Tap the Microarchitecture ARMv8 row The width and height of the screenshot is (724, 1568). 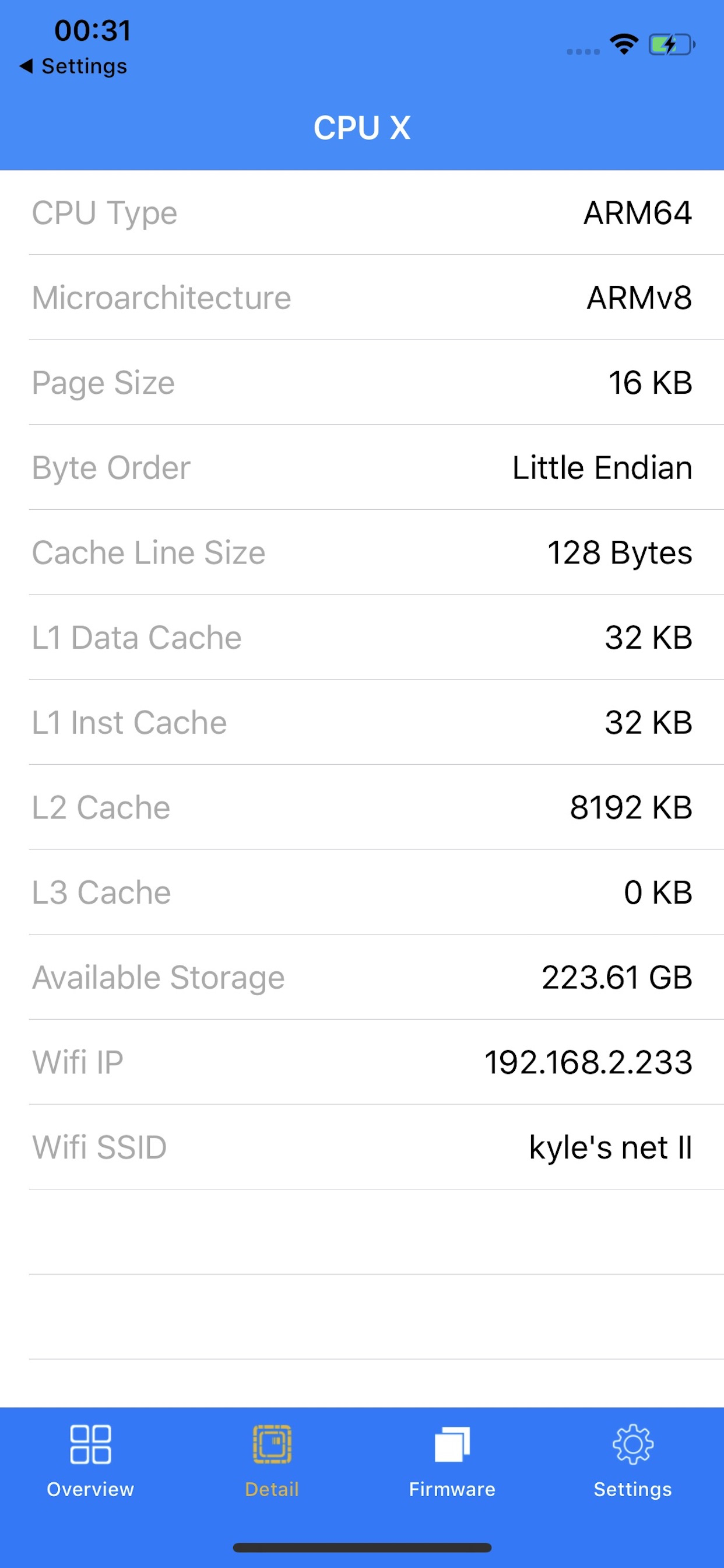362,297
